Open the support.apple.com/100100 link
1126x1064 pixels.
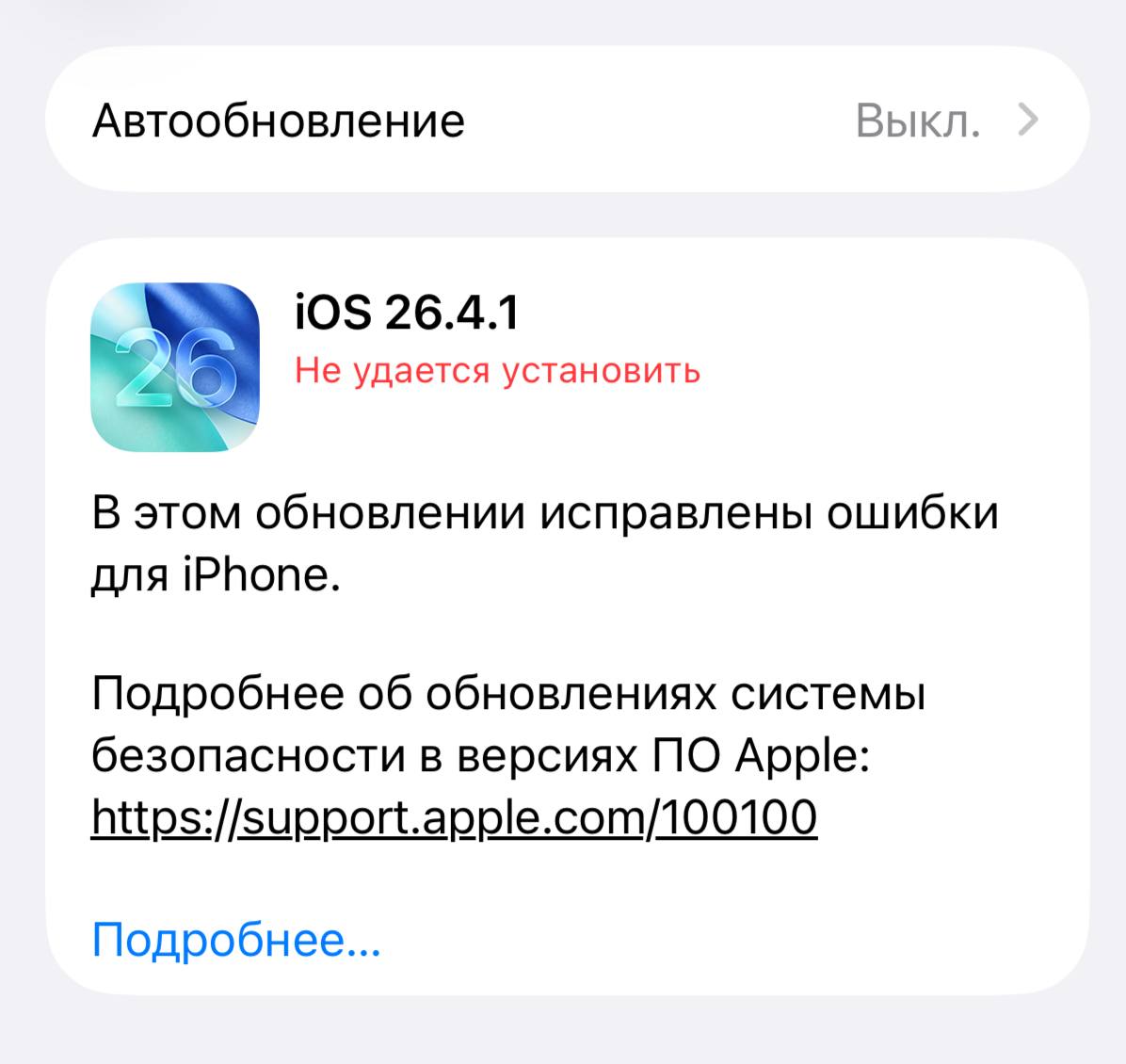coord(454,816)
